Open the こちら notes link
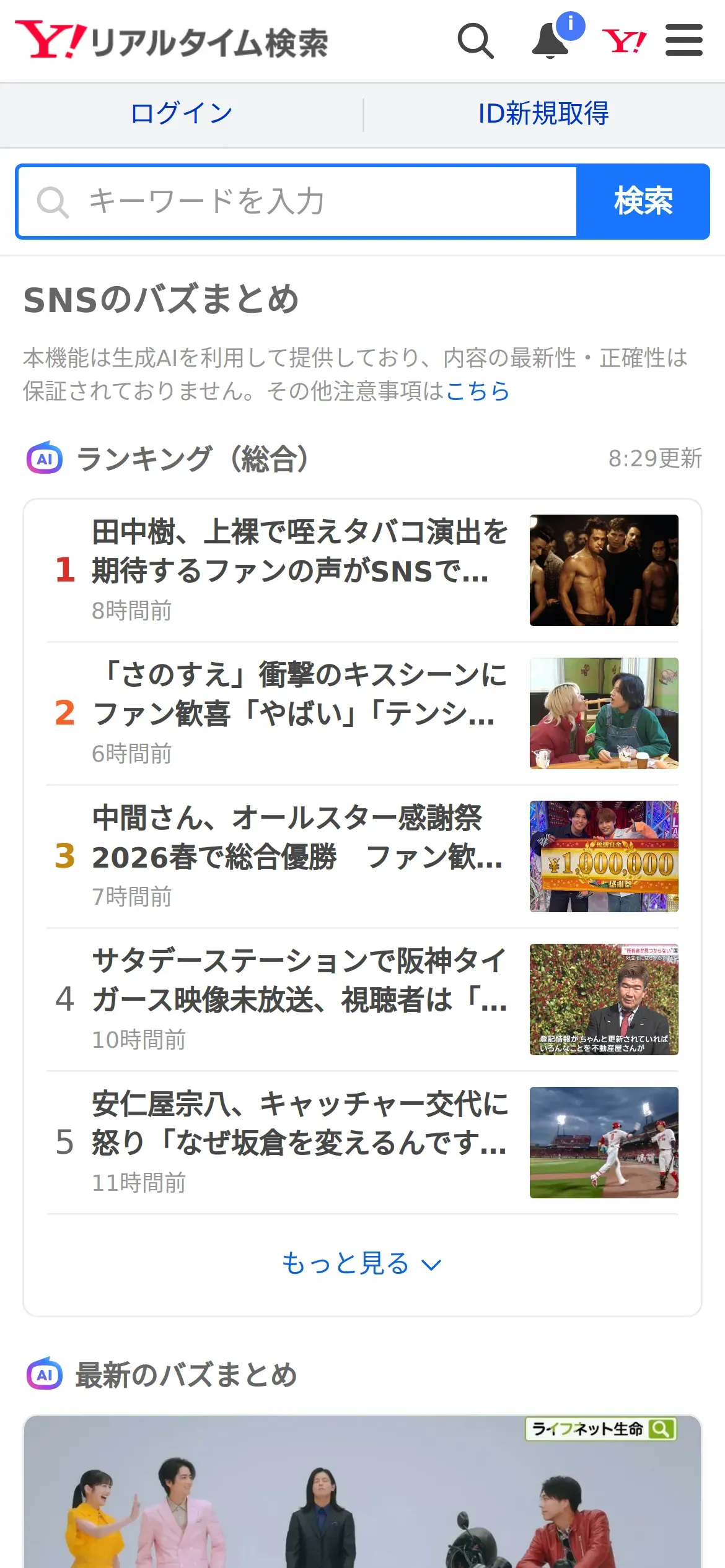725x1568 pixels. (x=477, y=391)
